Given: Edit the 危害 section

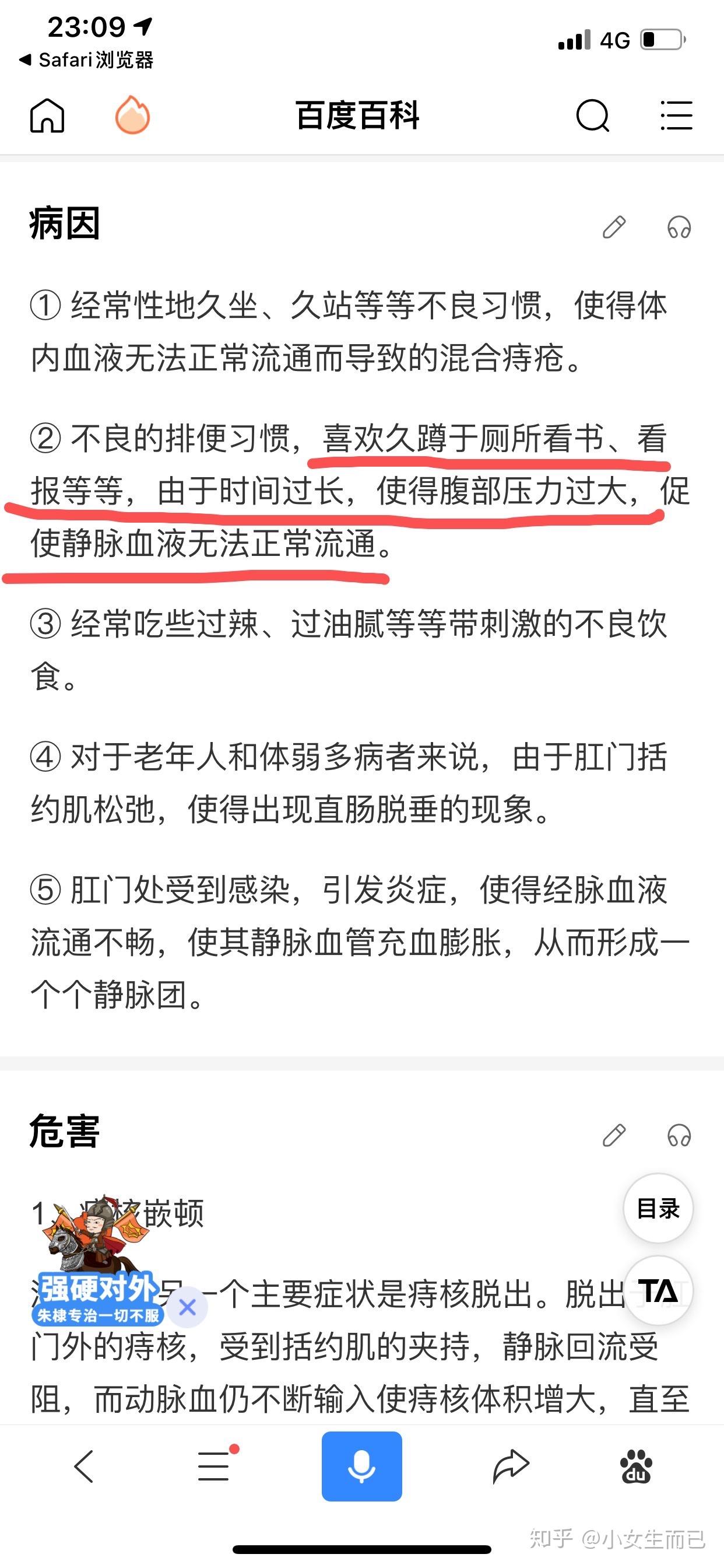Looking at the screenshot, I should click(614, 1135).
